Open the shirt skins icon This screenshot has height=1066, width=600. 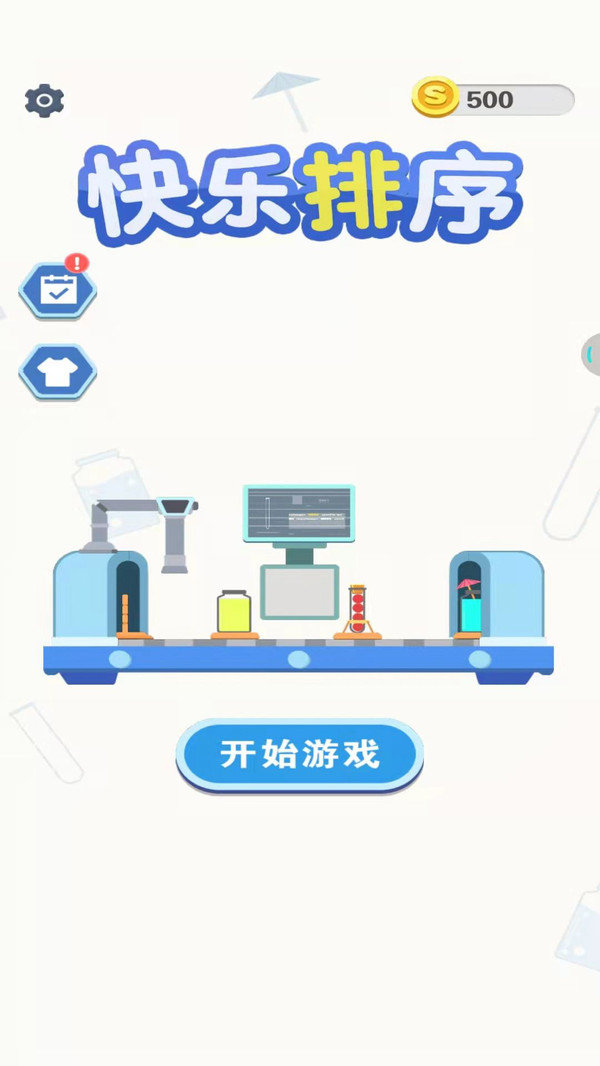click(57, 372)
